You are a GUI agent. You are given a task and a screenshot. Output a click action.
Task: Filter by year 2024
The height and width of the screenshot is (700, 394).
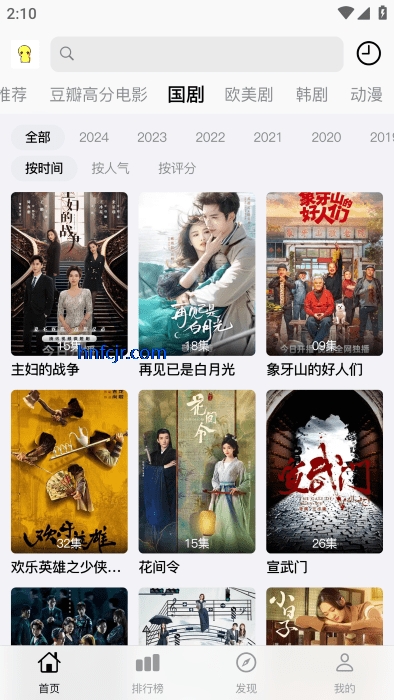(x=94, y=137)
